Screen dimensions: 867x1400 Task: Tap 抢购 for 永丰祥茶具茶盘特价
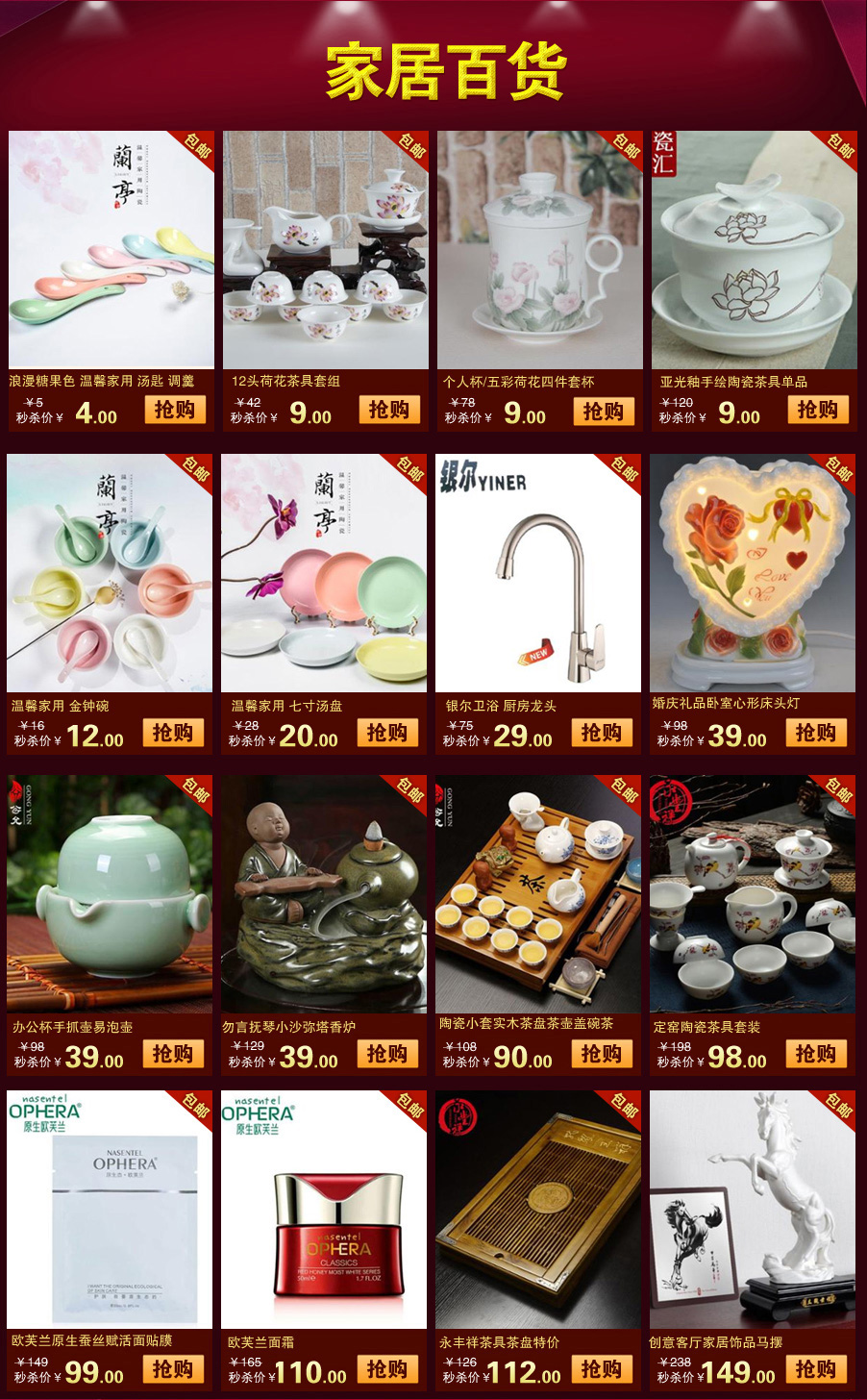(x=601, y=1369)
